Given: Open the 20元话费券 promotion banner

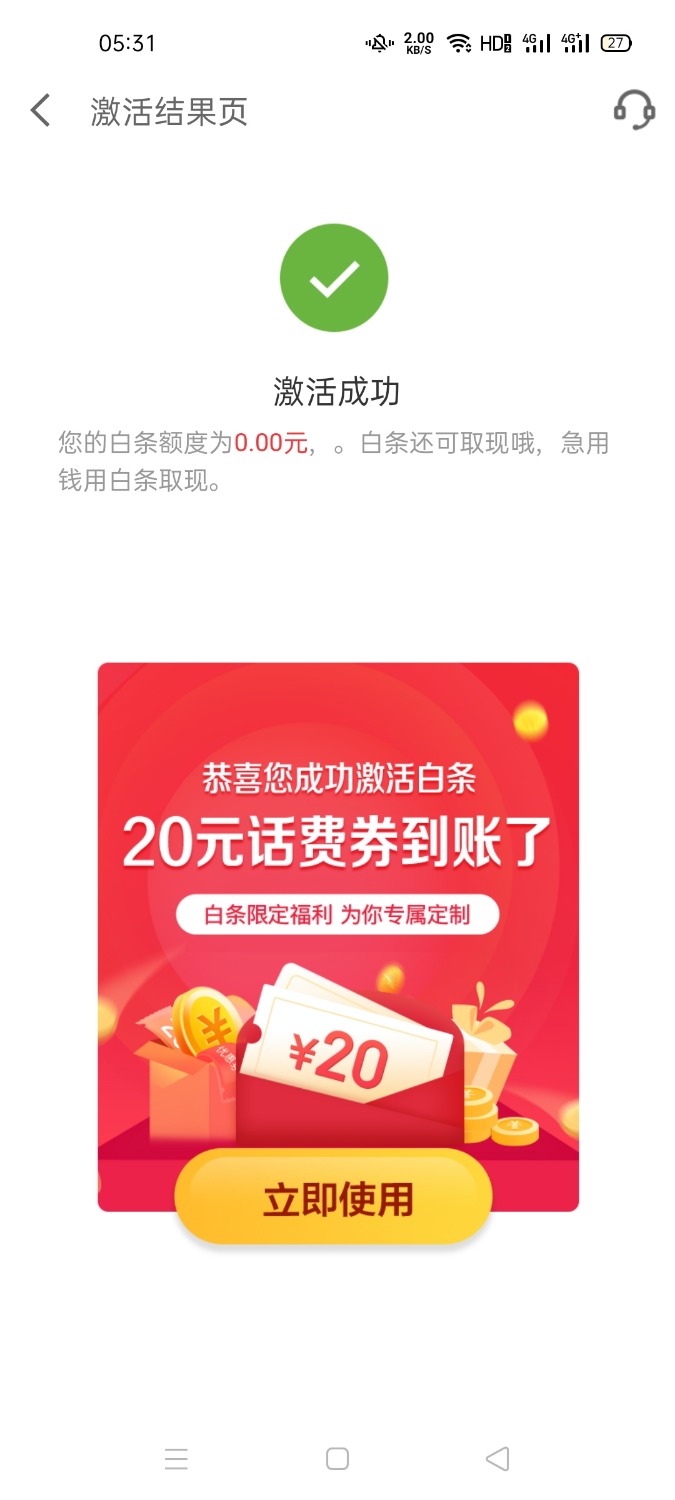Looking at the screenshot, I should point(337,880).
